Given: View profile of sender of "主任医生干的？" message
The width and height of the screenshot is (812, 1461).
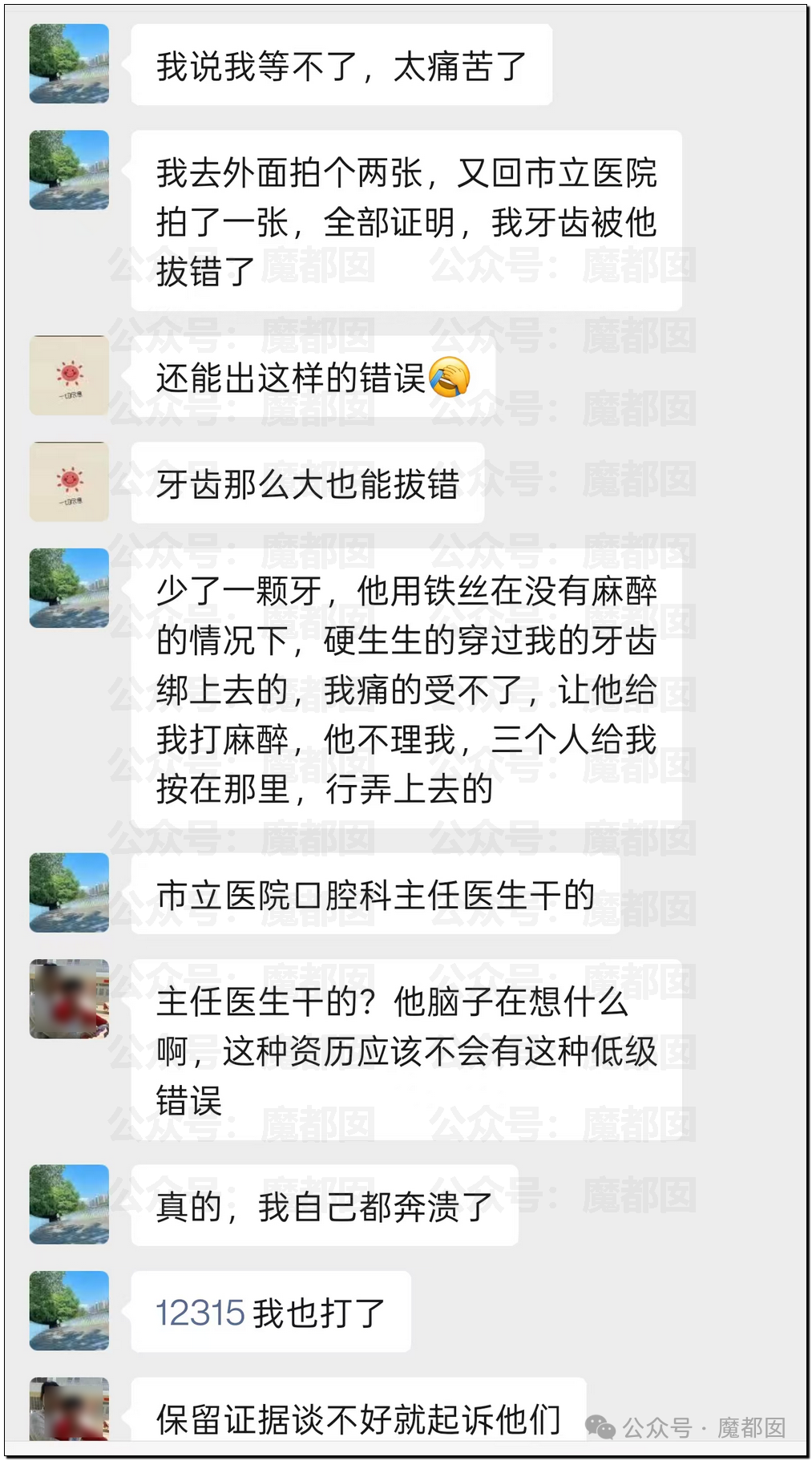Looking at the screenshot, I should (x=69, y=999).
